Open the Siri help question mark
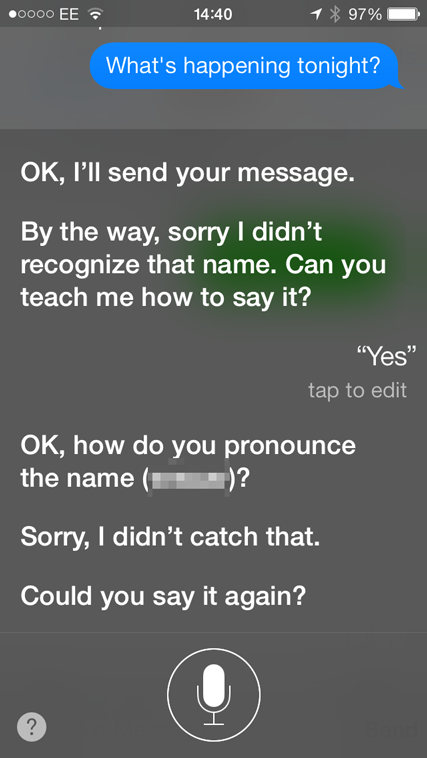The height and width of the screenshot is (758, 427). click(x=31, y=726)
